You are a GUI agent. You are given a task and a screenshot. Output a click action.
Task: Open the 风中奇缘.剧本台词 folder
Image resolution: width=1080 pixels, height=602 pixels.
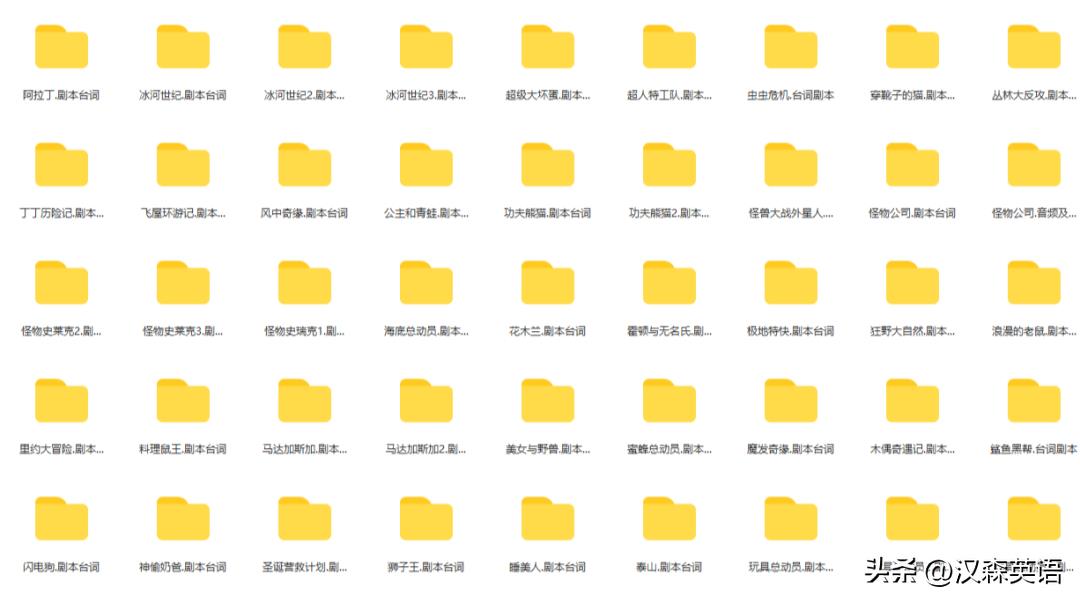click(x=304, y=166)
